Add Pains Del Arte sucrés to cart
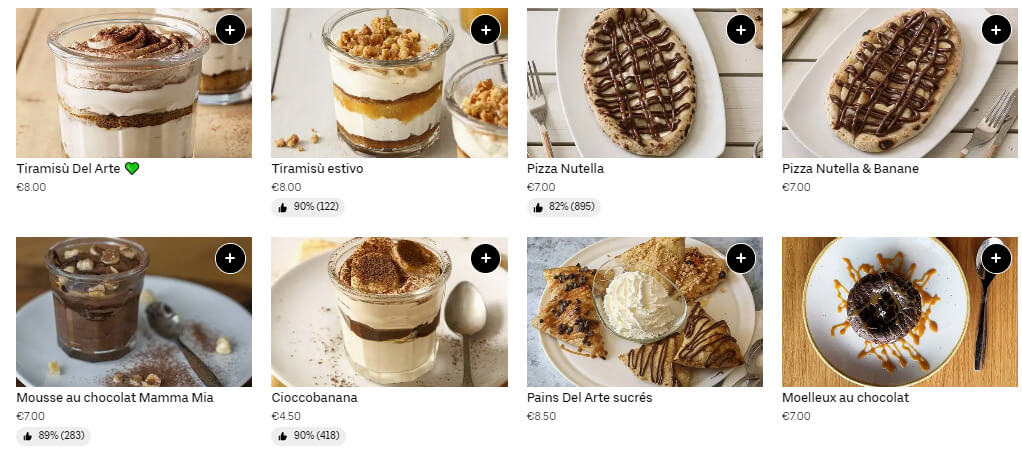This screenshot has height=454, width=1022. pos(740,259)
